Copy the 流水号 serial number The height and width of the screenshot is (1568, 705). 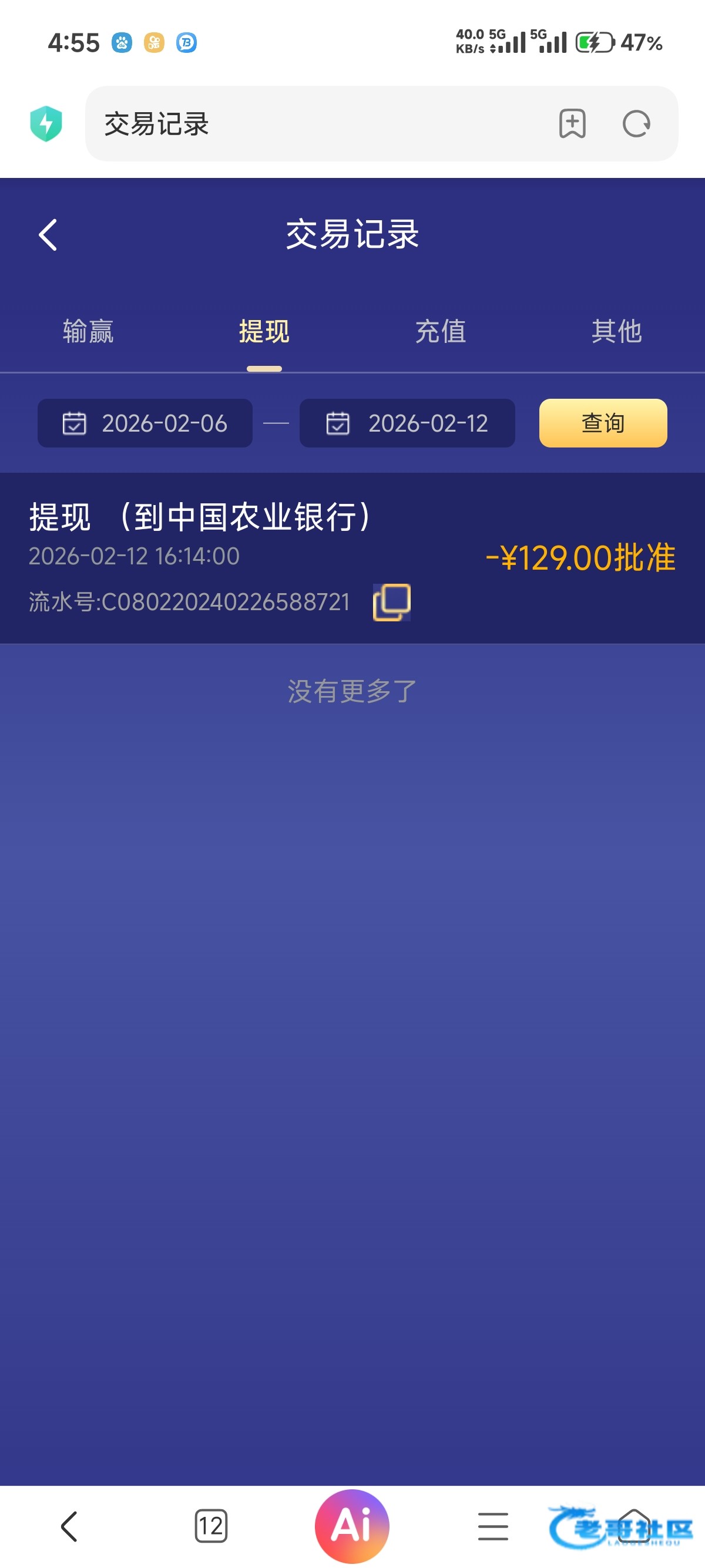tap(391, 602)
